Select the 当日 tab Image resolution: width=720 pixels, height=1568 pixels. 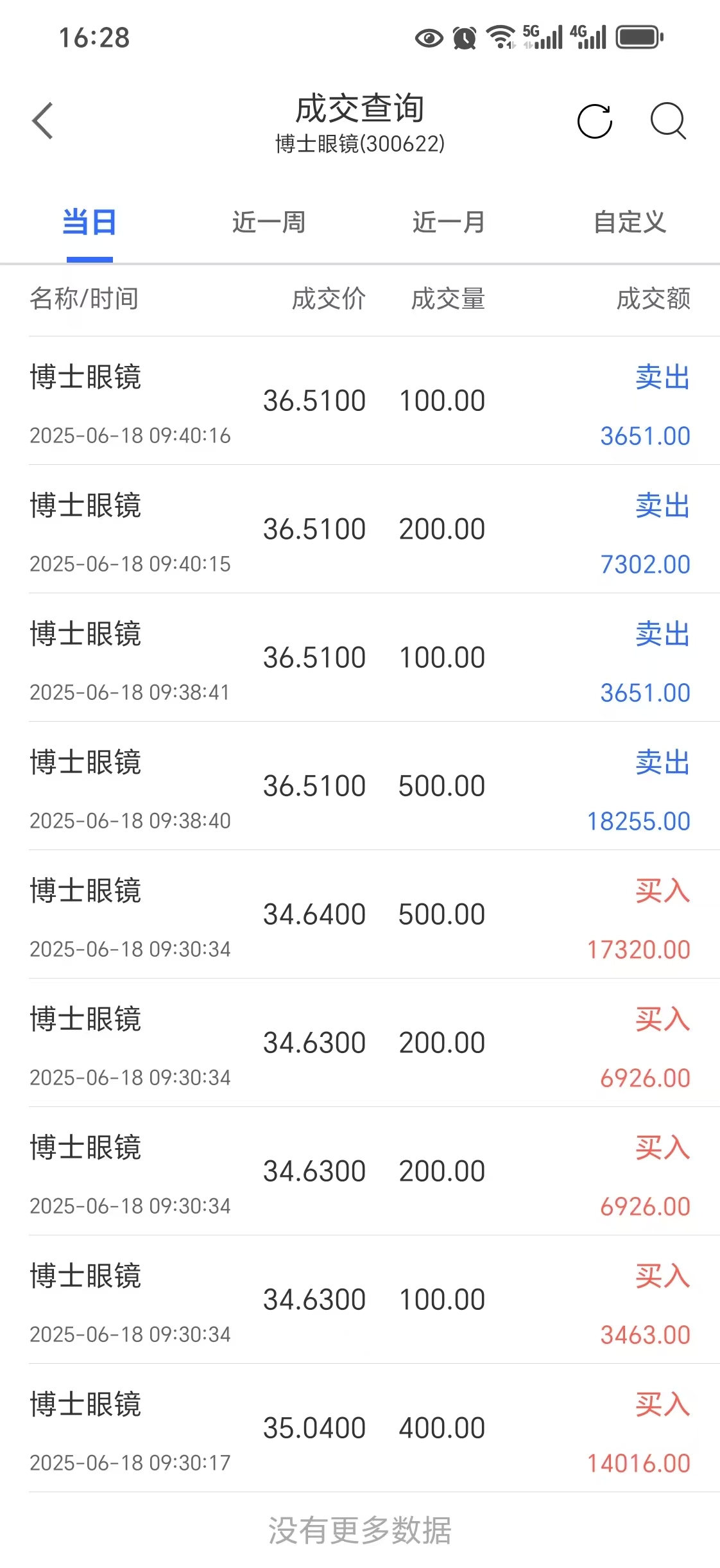click(x=90, y=222)
